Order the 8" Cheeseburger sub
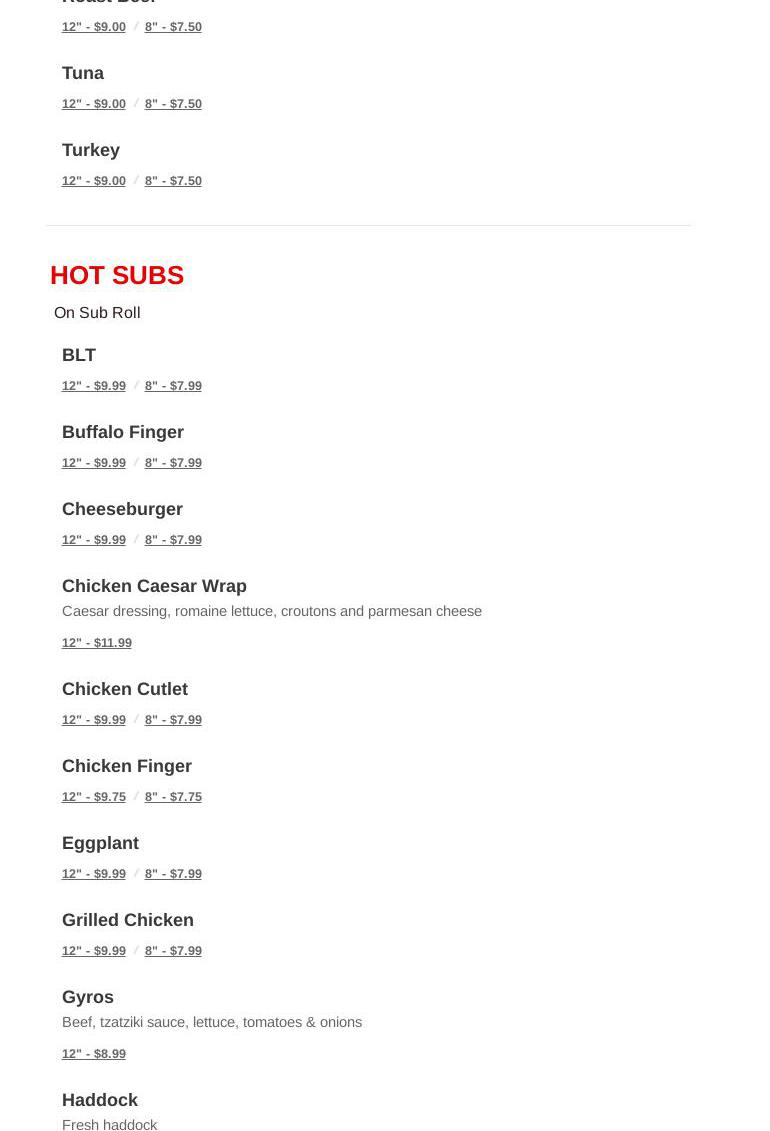 point(173,540)
